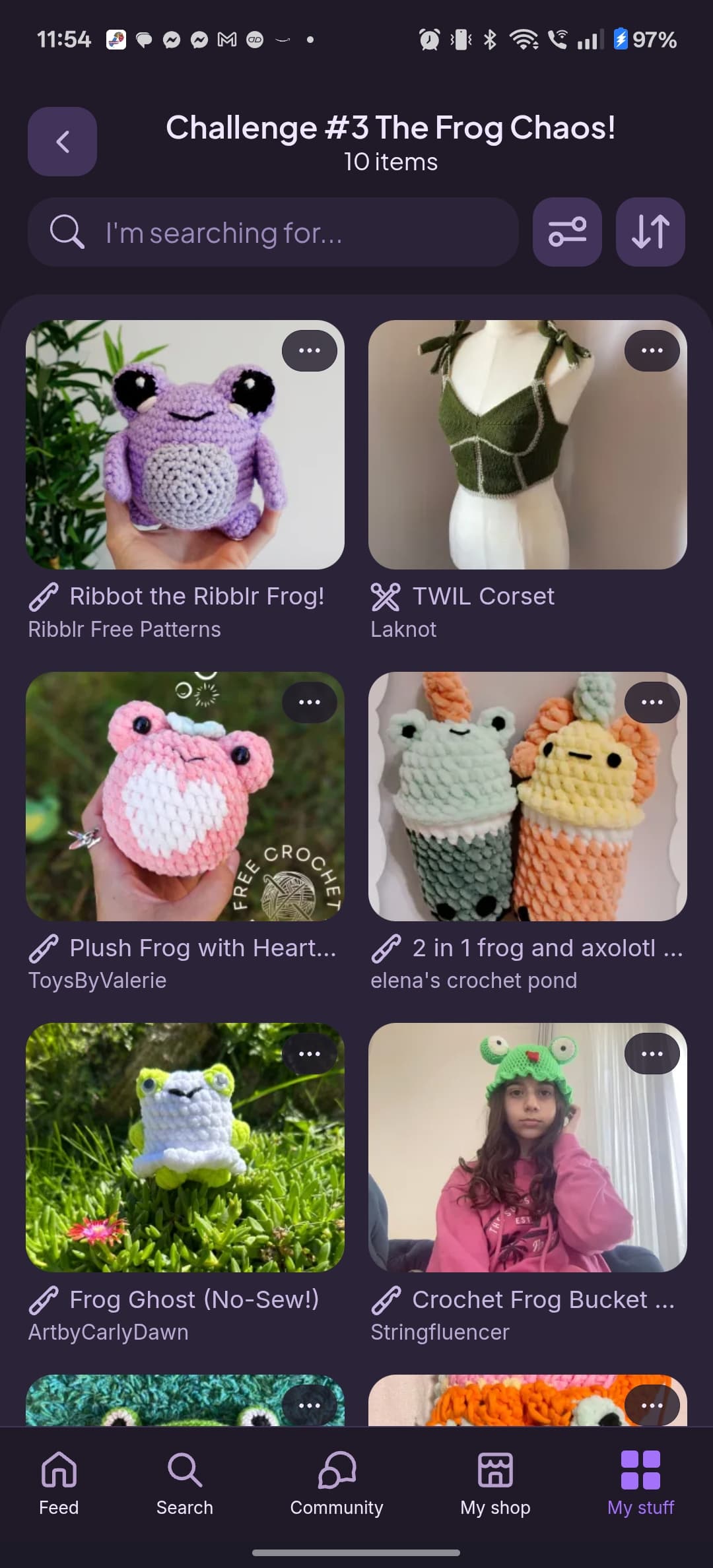Open the sort order button
The height and width of the screenshot is (1568, 713).
[650, 232]
